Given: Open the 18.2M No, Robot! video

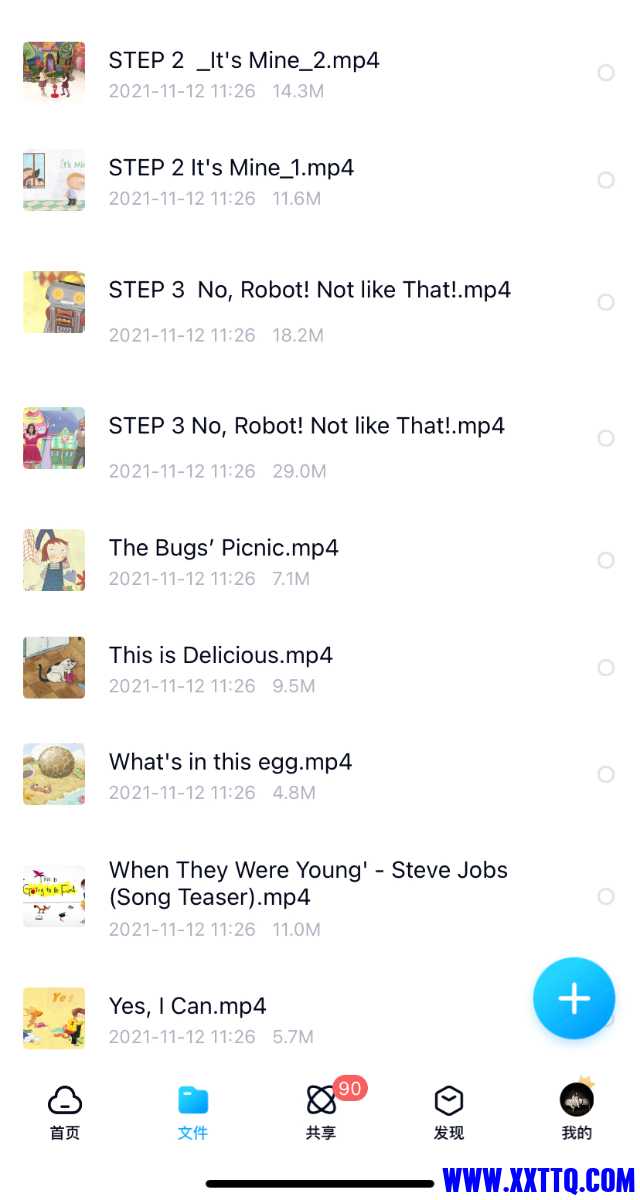Looking at the screenshot, I should pos(309,290).
